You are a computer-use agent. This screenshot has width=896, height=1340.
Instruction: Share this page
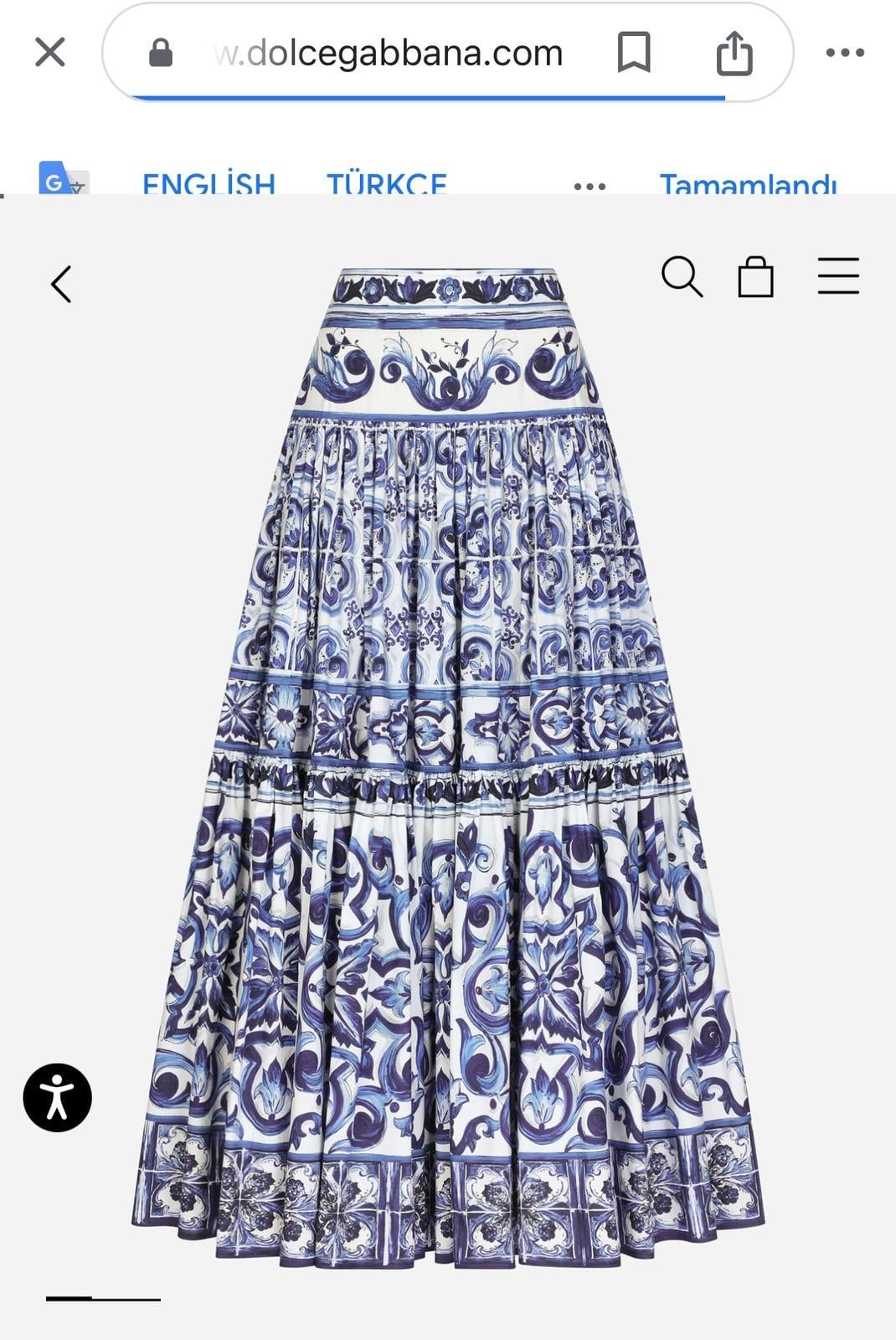pyautogui.click(x=734, y=53)
